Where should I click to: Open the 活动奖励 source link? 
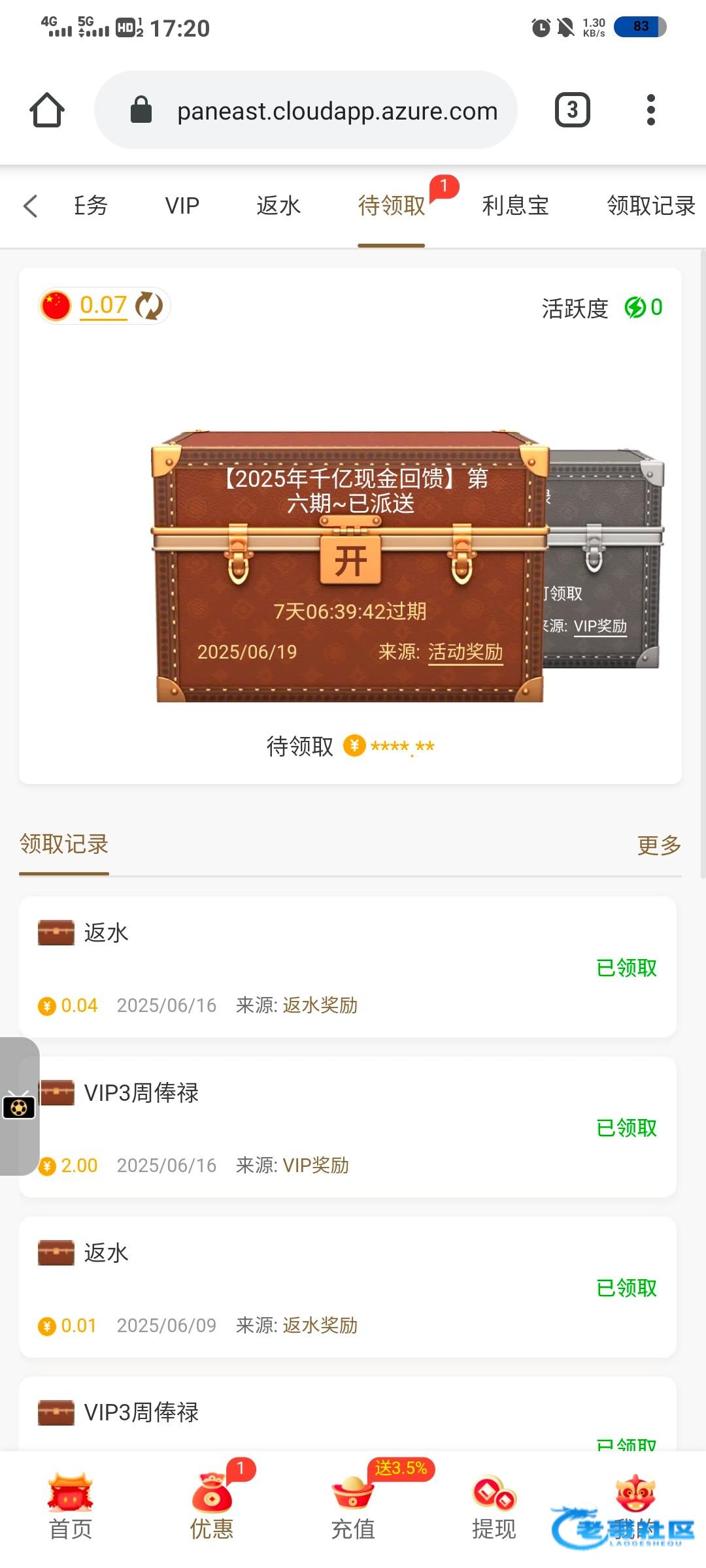(x=465, y=652)
